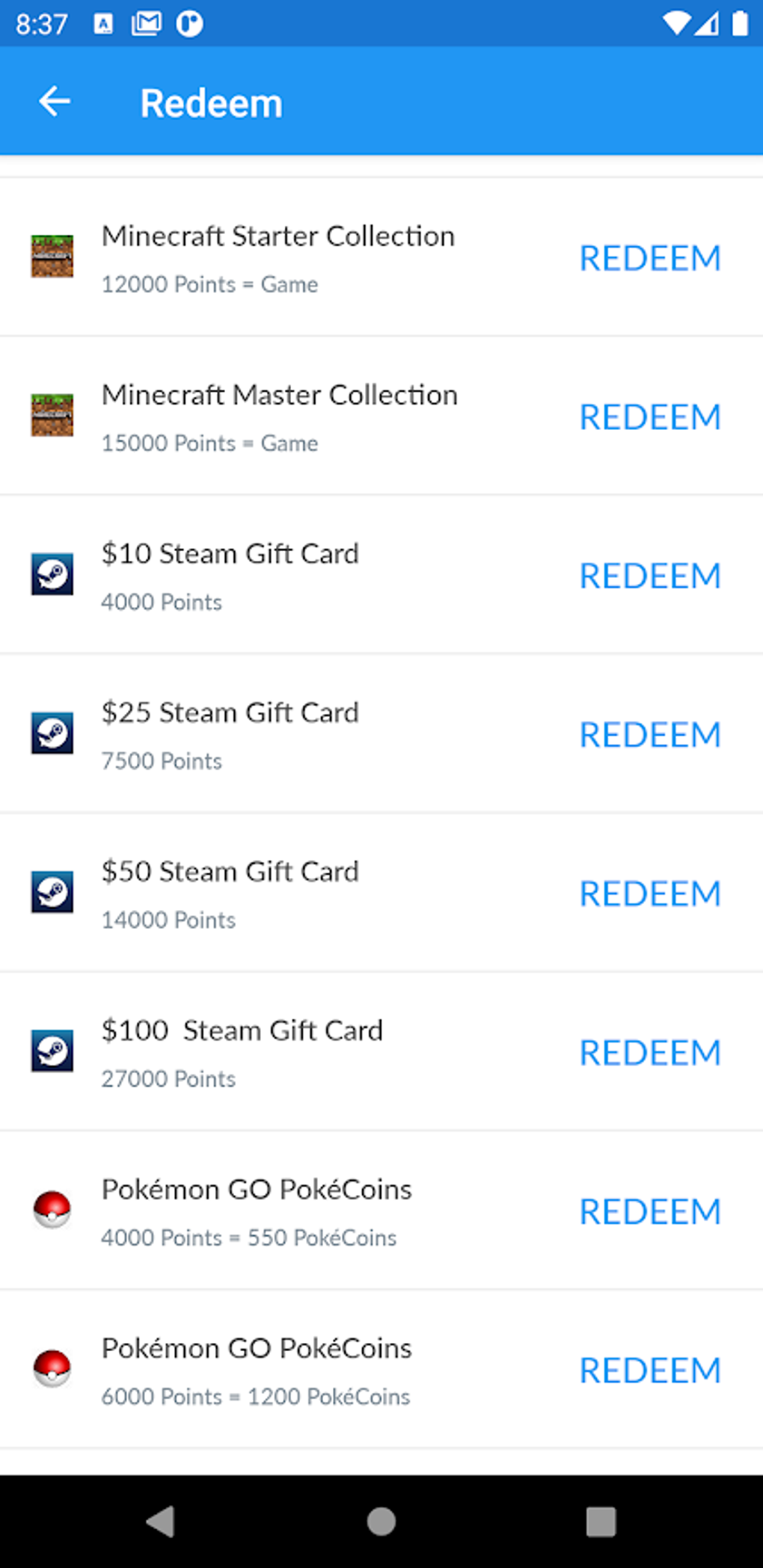Redeem the Minecraft Starter Collection
763x1568 pixels.
(650, 259)
